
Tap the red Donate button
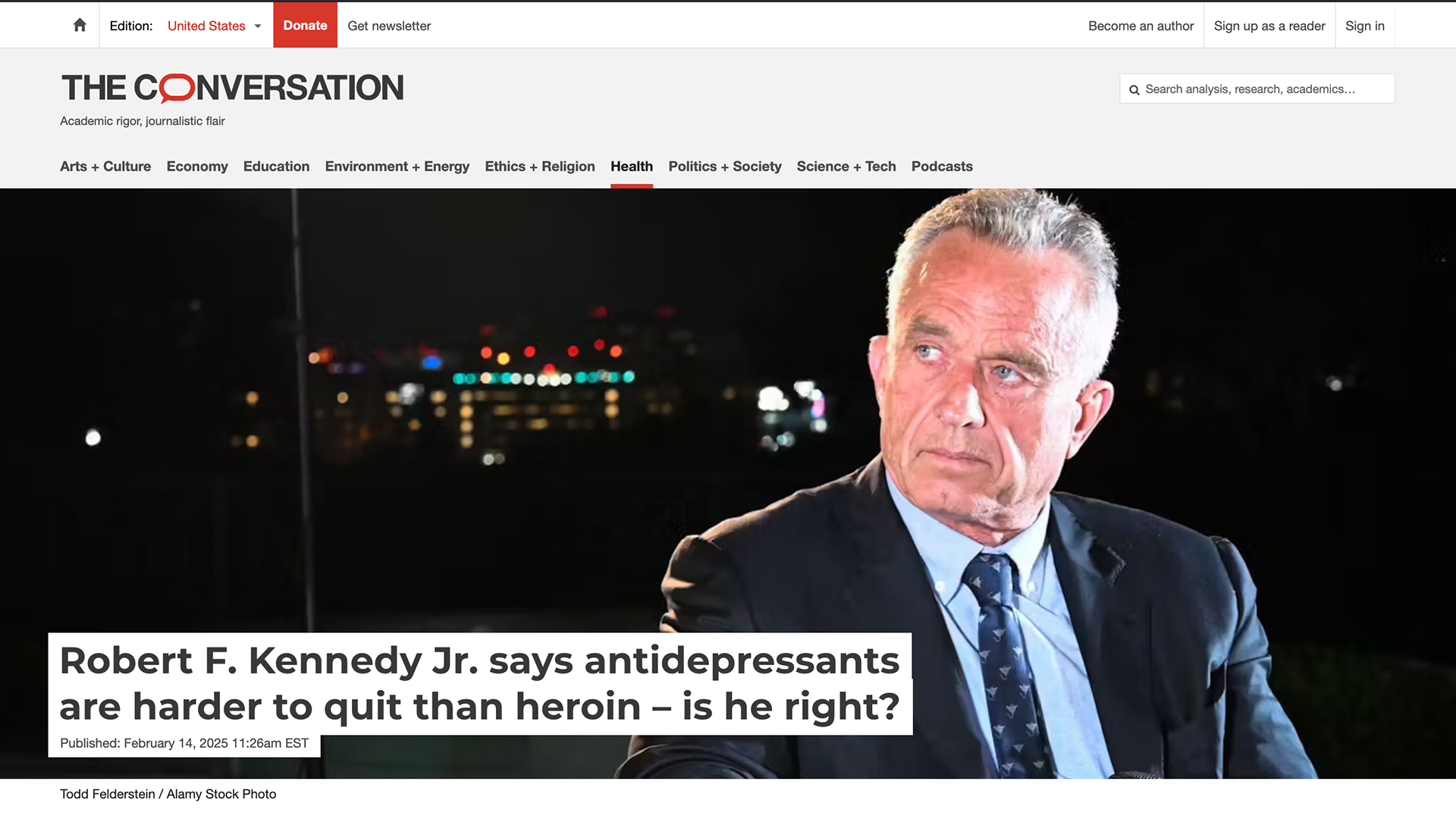pyautogui.click(x=305, y=25)
